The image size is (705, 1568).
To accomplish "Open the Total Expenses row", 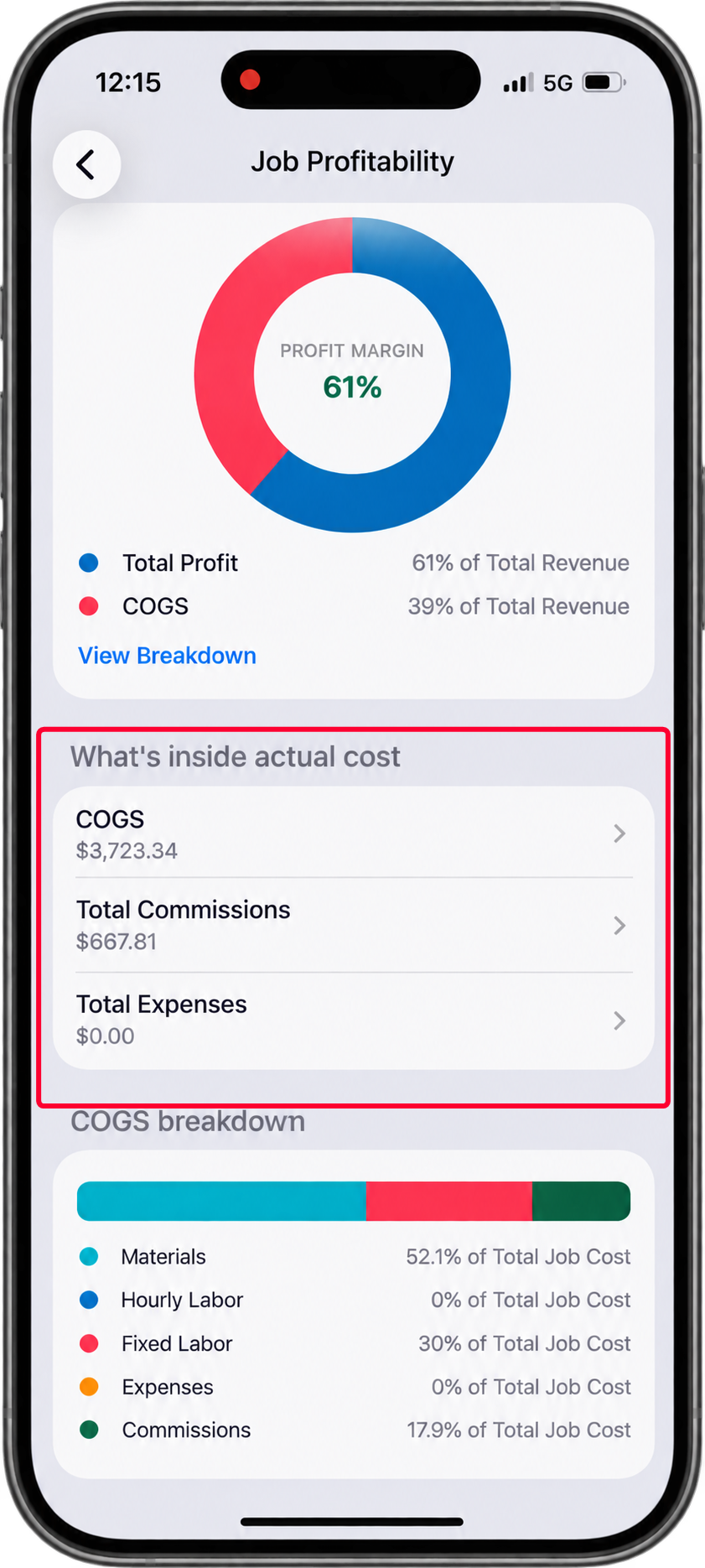I will (353, 1020).
